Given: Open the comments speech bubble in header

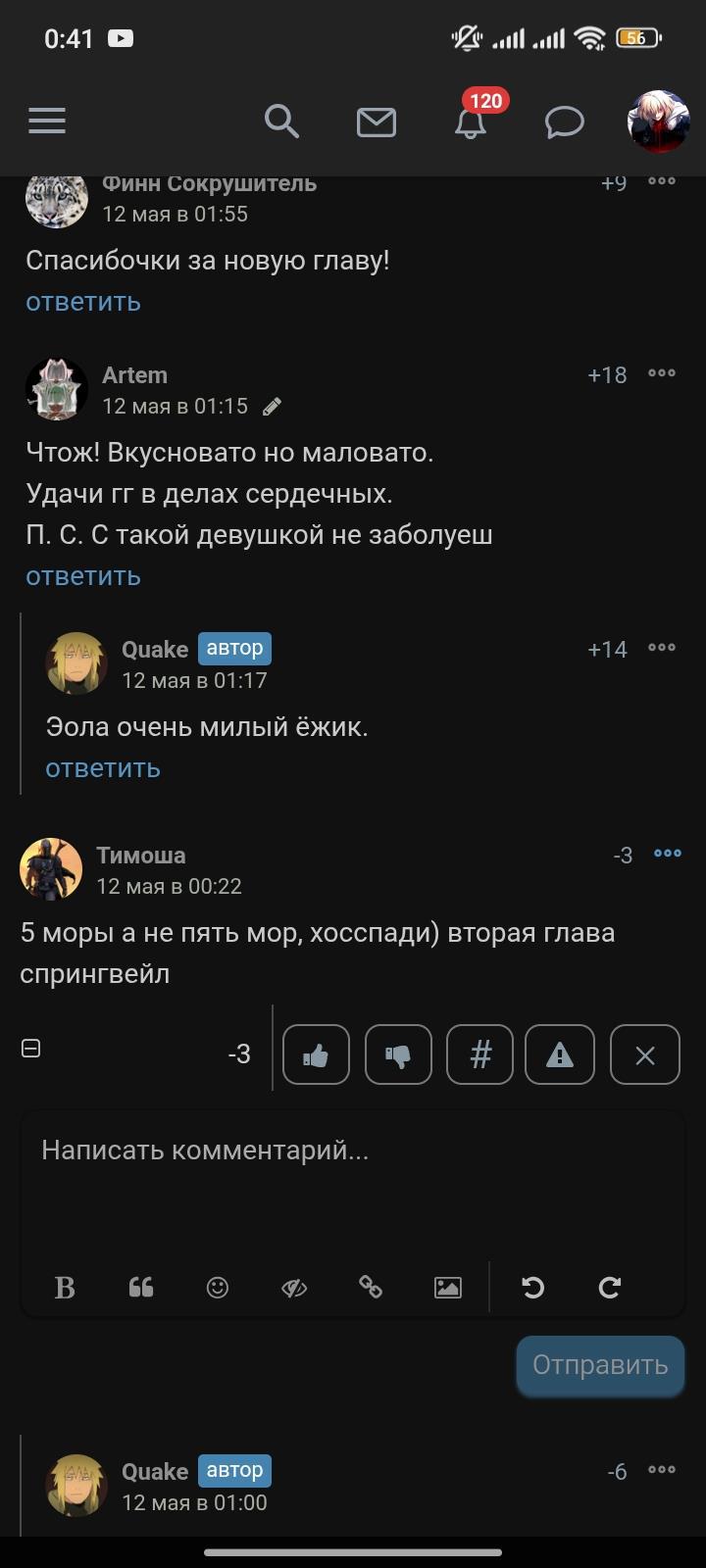Looking at the screenshot, I should 564,122.
